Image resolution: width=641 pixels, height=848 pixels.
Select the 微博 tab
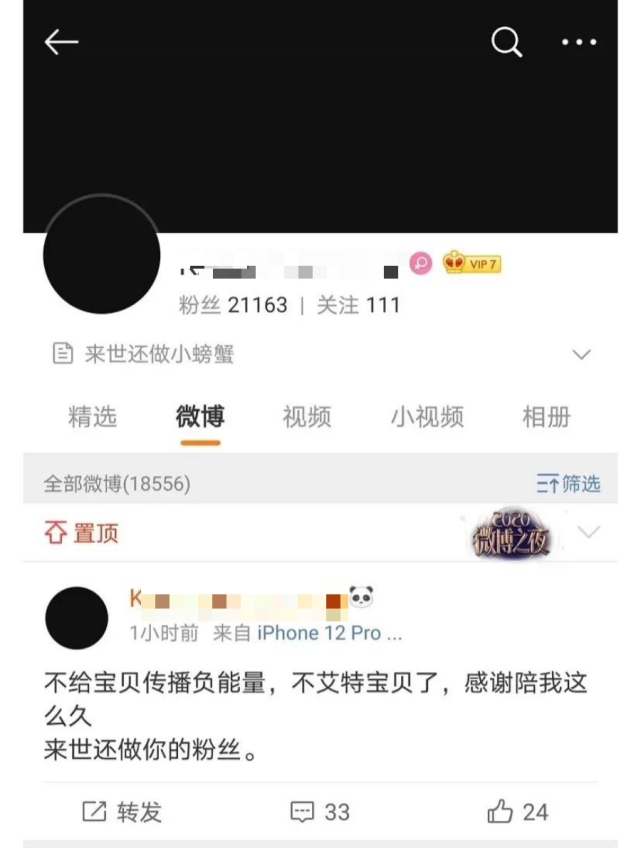[x=200, y=417]
